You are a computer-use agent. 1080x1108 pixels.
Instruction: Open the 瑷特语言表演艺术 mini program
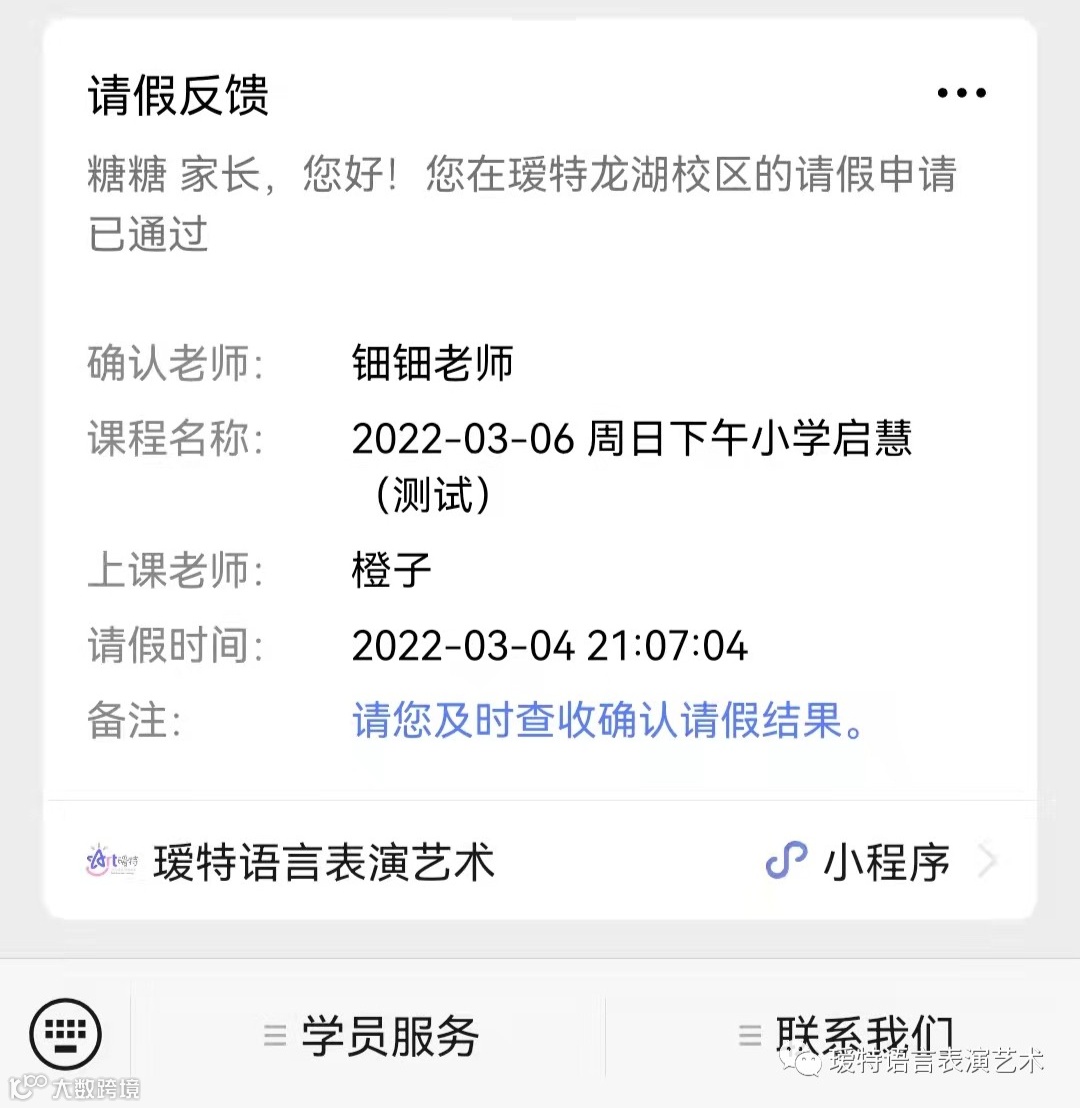540,862
